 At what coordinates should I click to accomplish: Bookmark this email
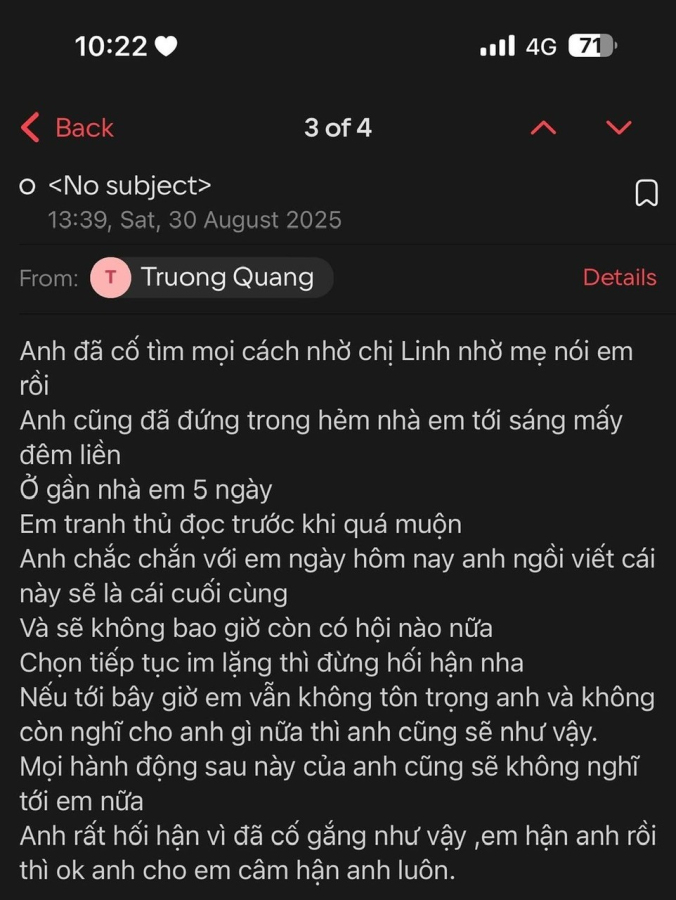tap(646, 193)
